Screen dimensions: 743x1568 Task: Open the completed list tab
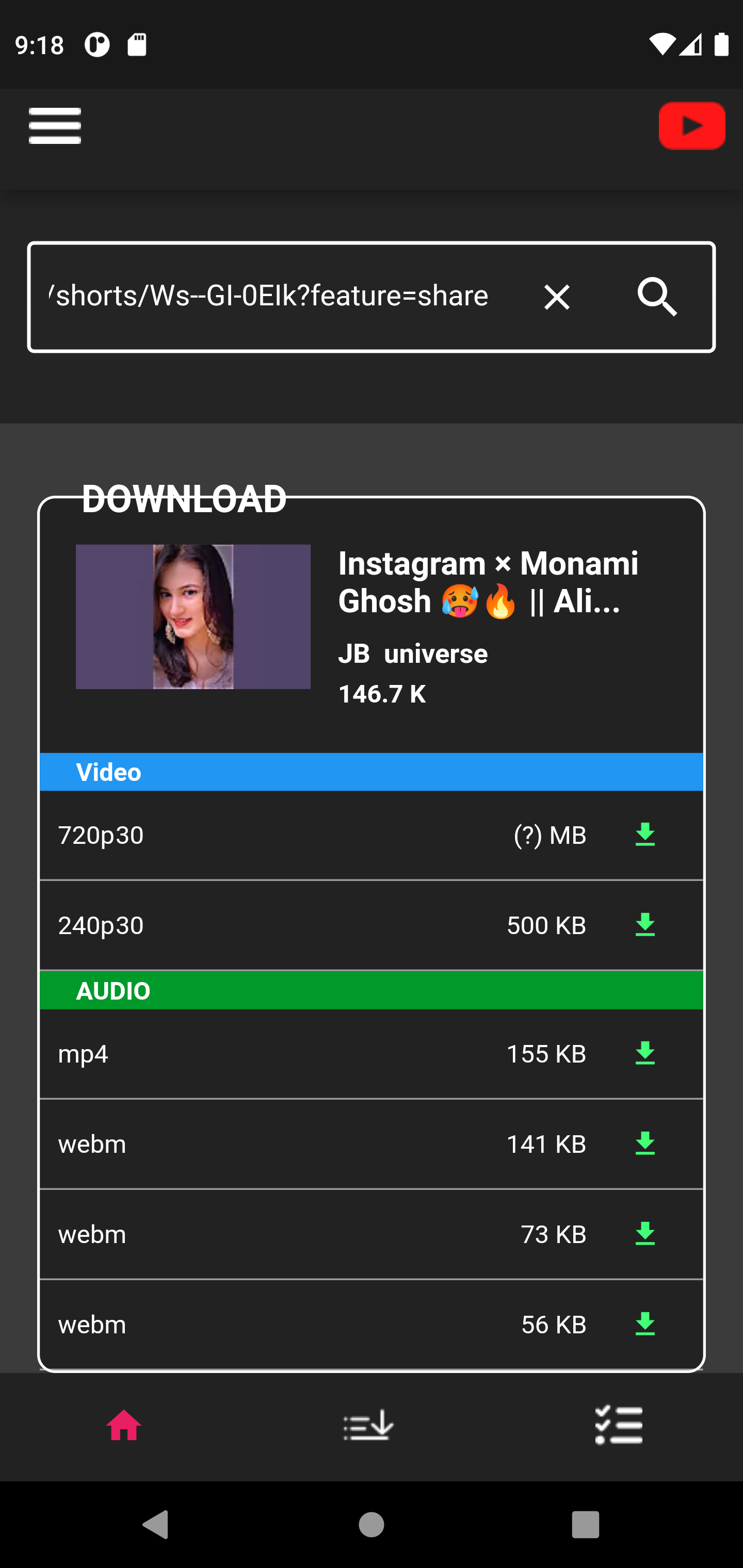pos(618,1425)
